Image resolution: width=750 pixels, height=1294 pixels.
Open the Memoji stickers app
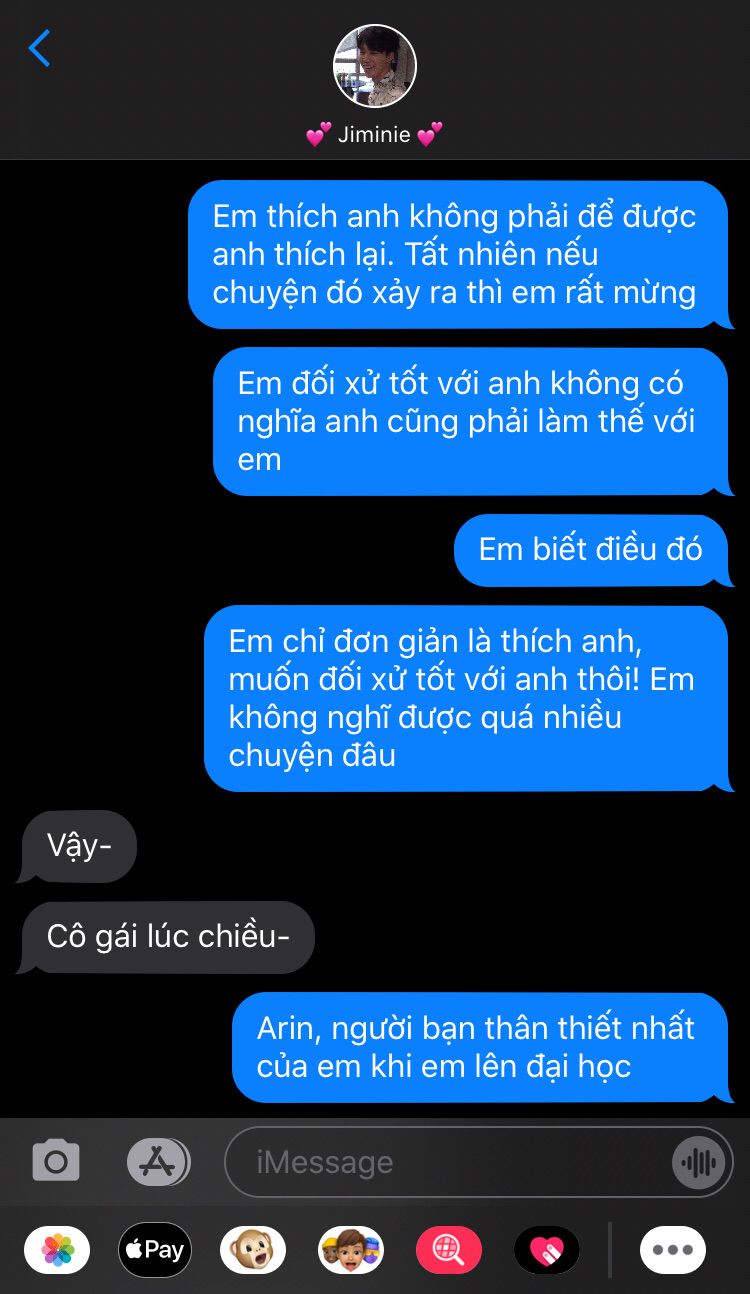coord(351,1249)
